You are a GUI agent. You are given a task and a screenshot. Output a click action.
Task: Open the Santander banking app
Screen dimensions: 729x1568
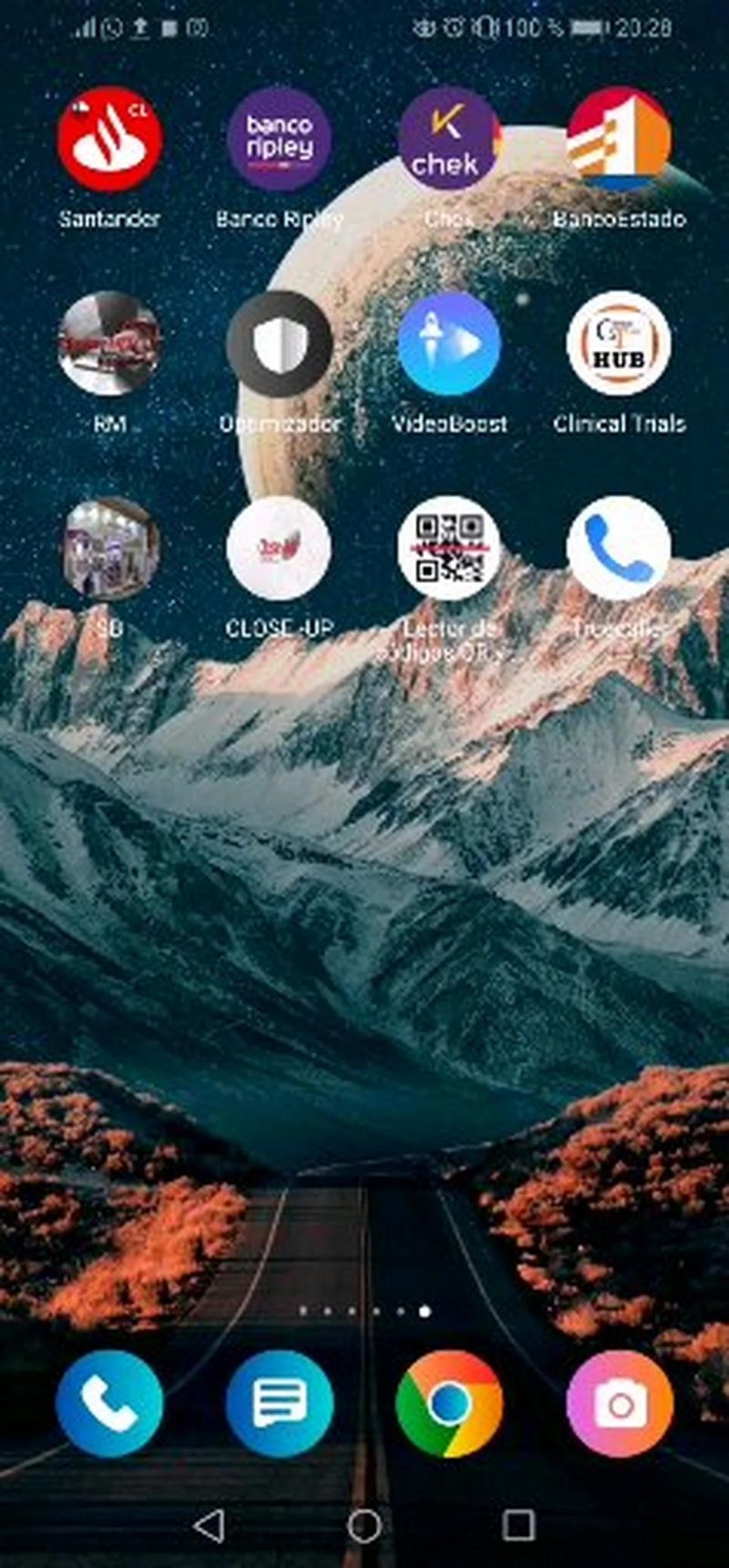(x=109, y=139)
